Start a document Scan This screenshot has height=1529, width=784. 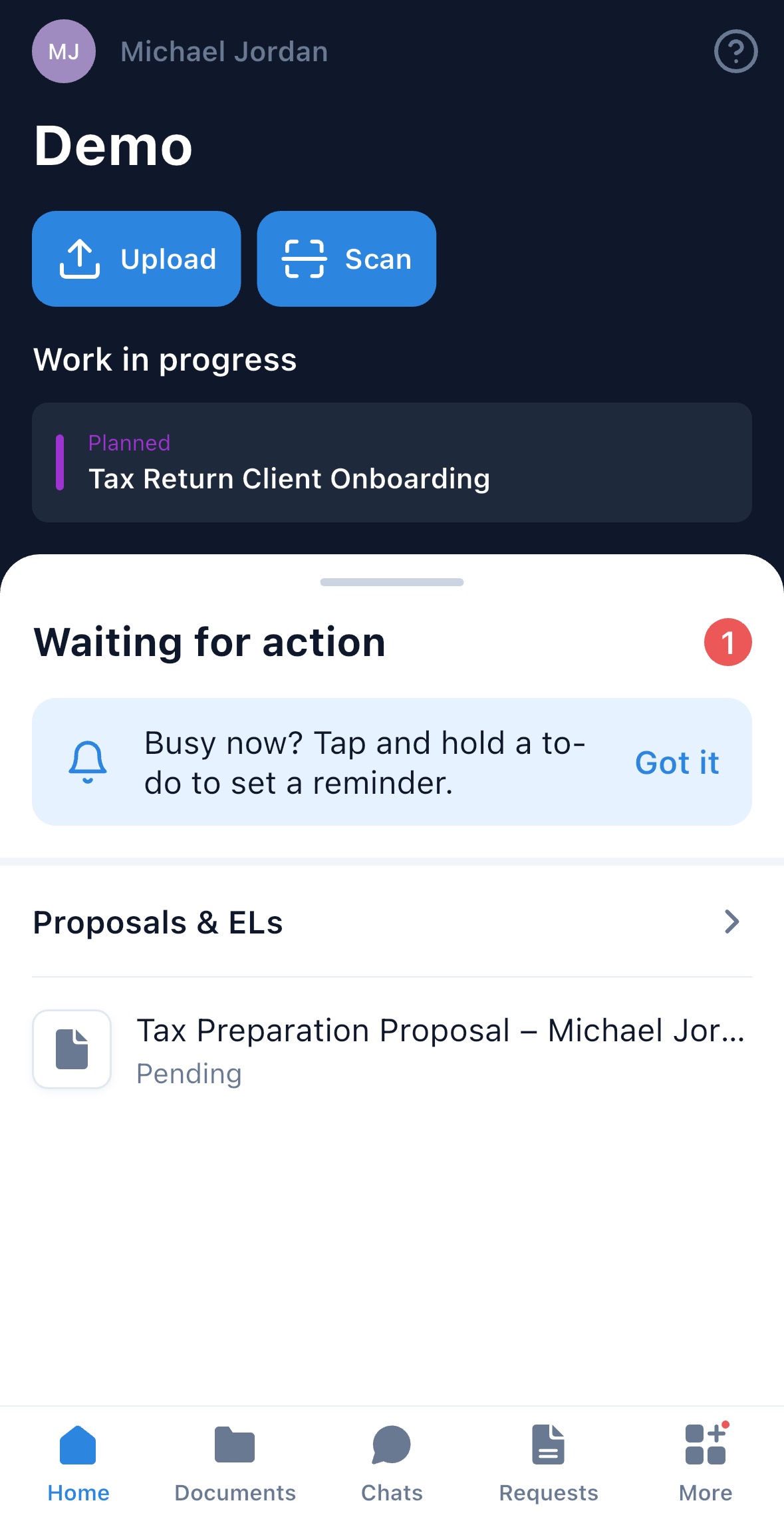point(346,259)
